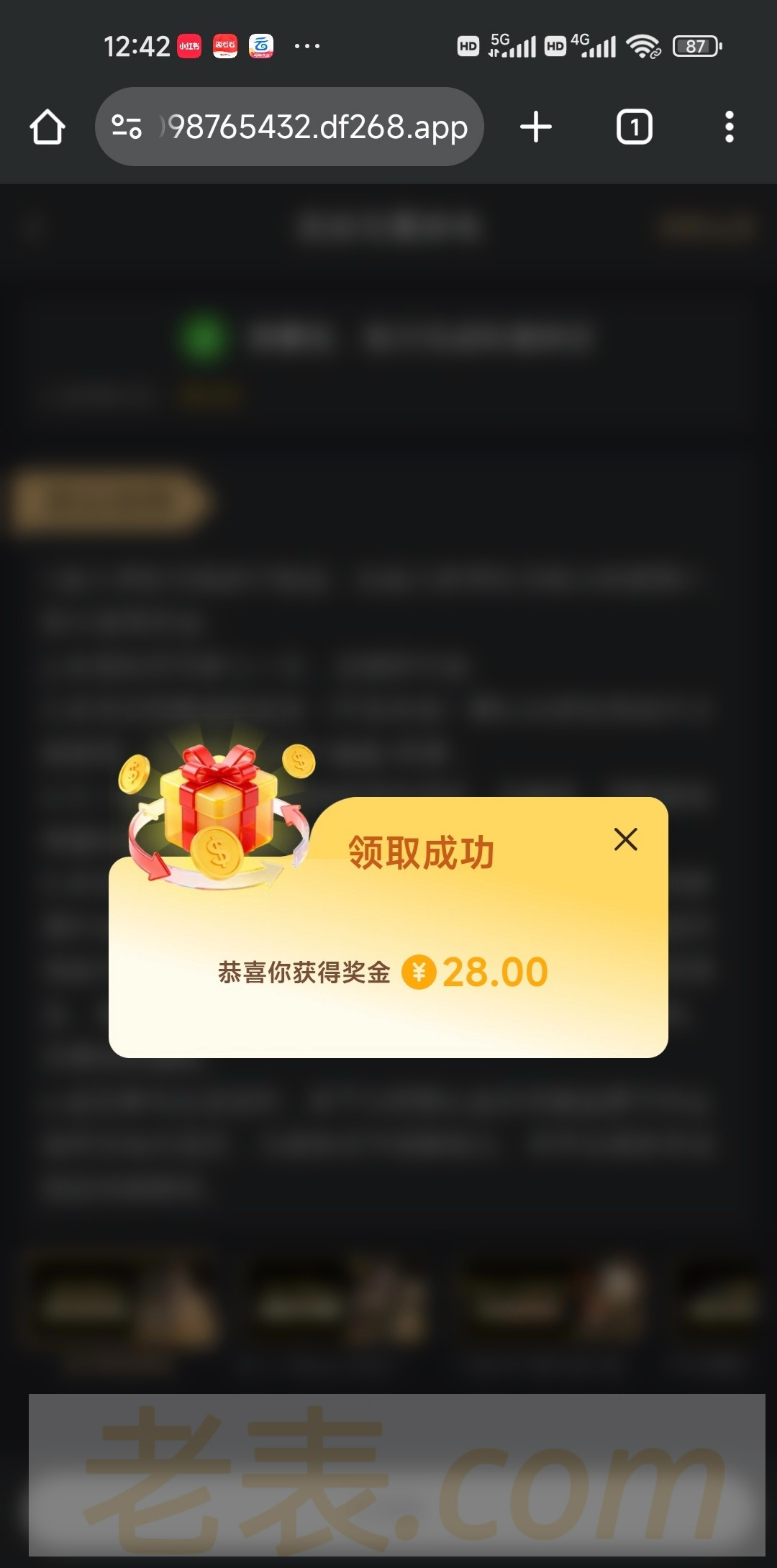Viewport: 777px width, 1568px height.
Task: Open a new browser tab
Action: tap(536, 127)
